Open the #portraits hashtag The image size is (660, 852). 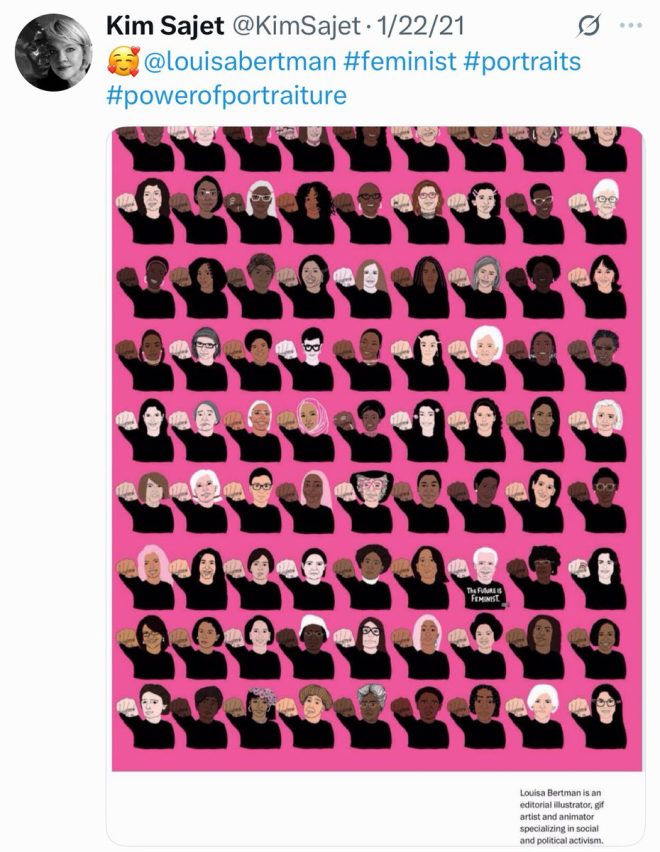[522, 61]
